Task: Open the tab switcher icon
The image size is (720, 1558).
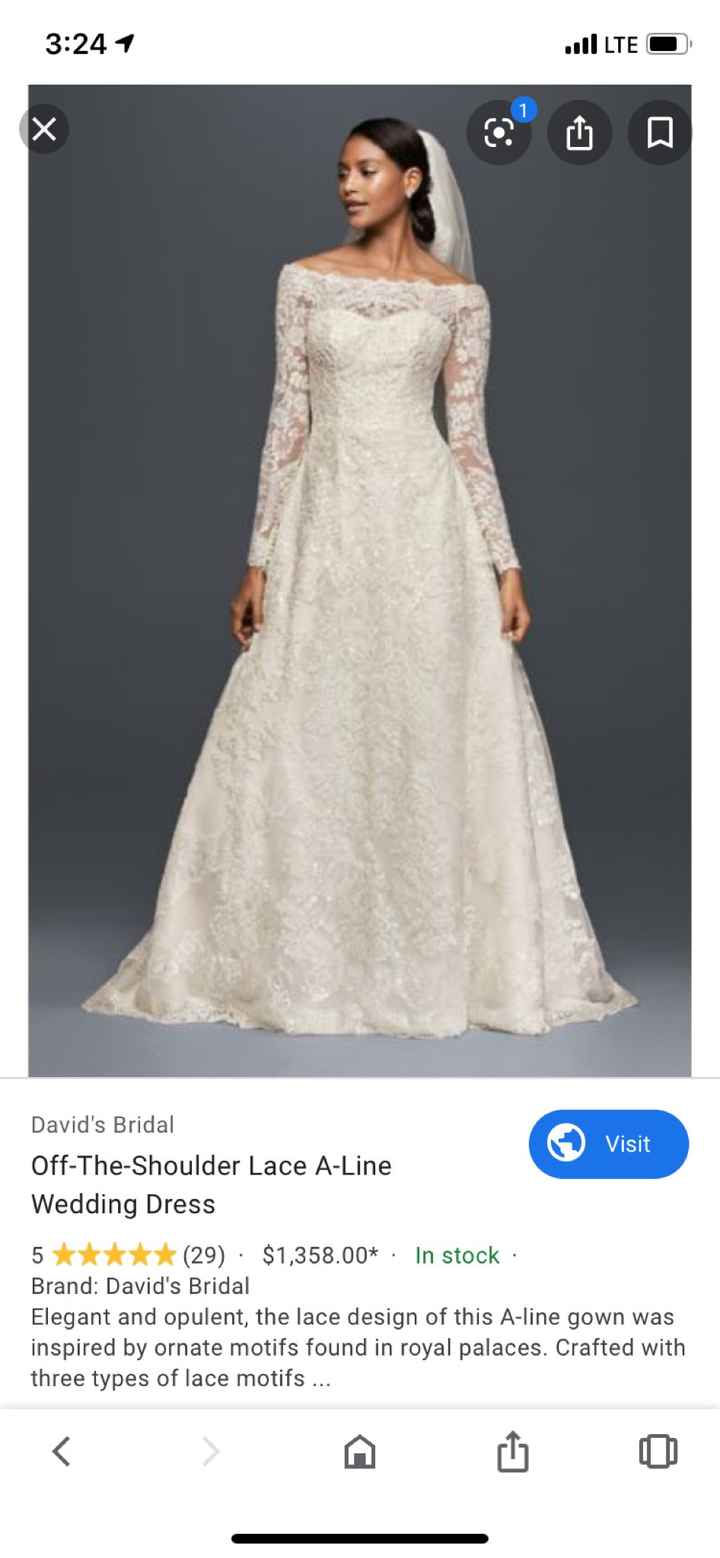Action: coord(658,1453)
